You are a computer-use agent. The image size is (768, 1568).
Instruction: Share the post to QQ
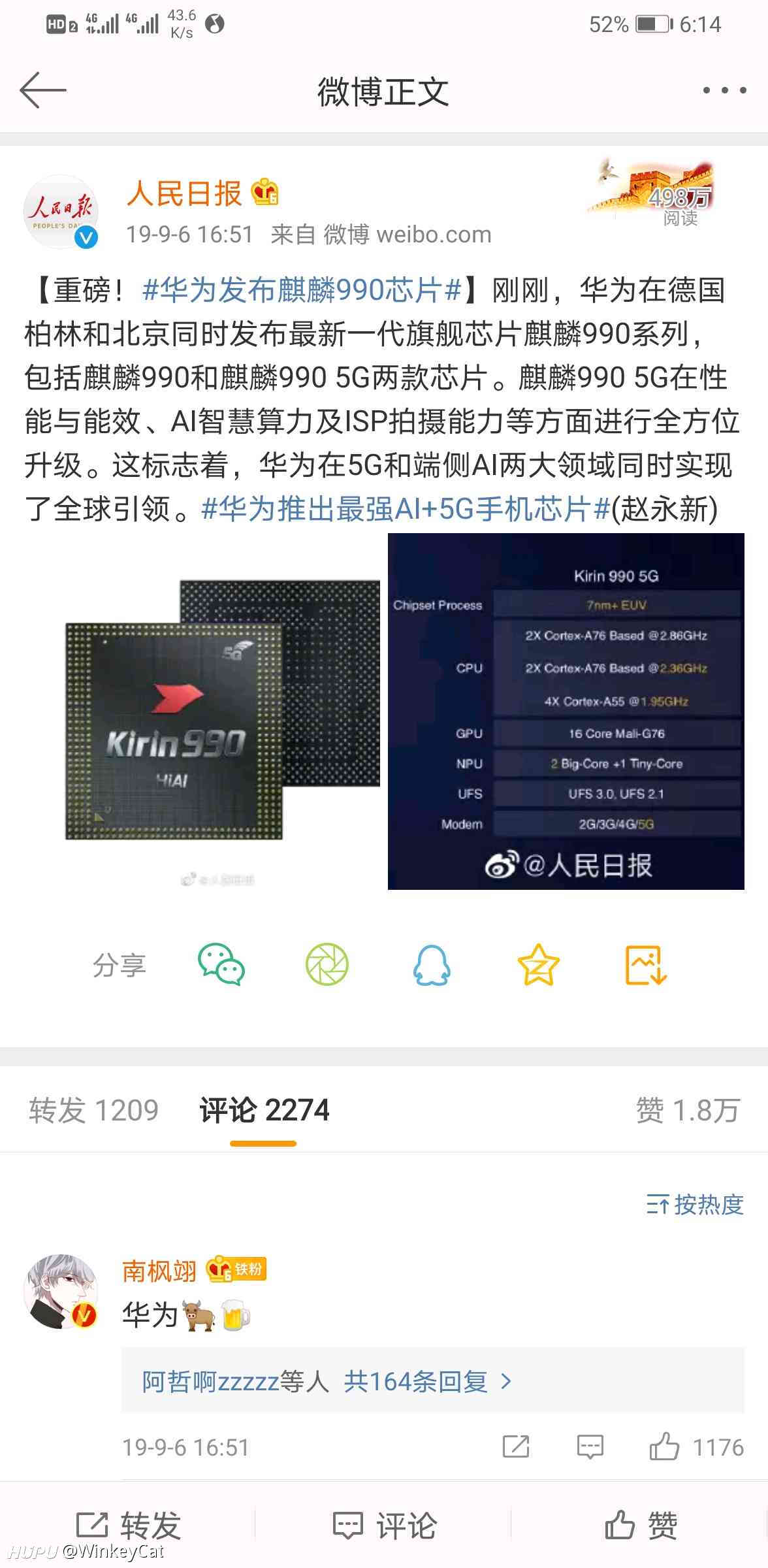tap(432, 964)
